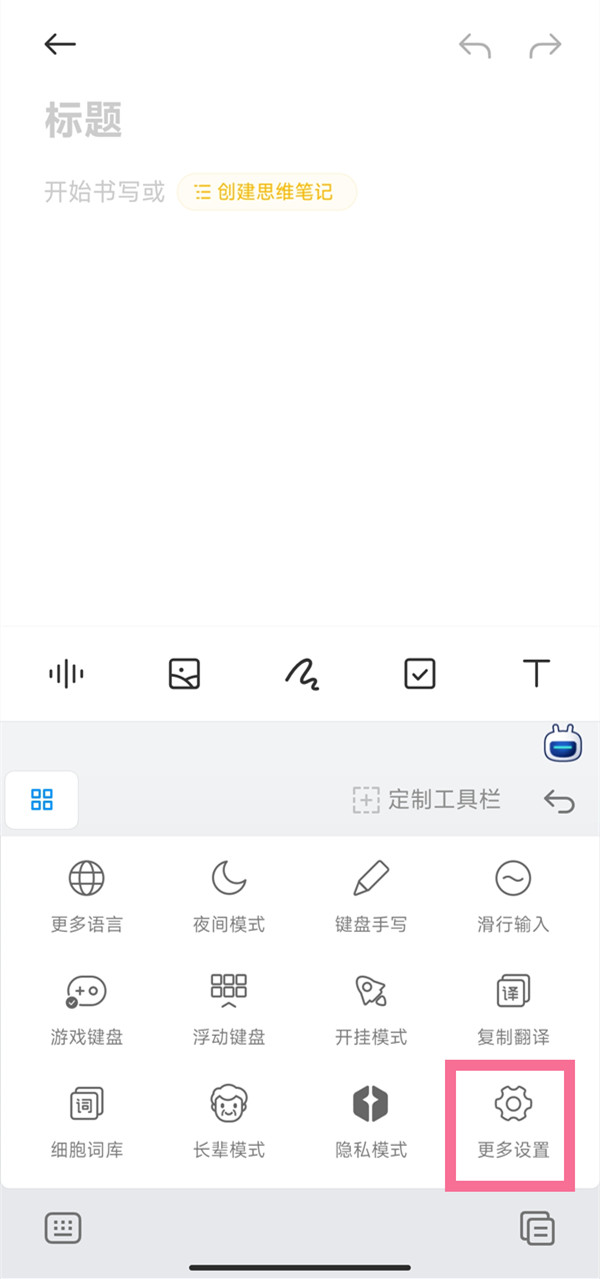Tap the keyboard switch icon at bottom

click(x=63, y=1227)
